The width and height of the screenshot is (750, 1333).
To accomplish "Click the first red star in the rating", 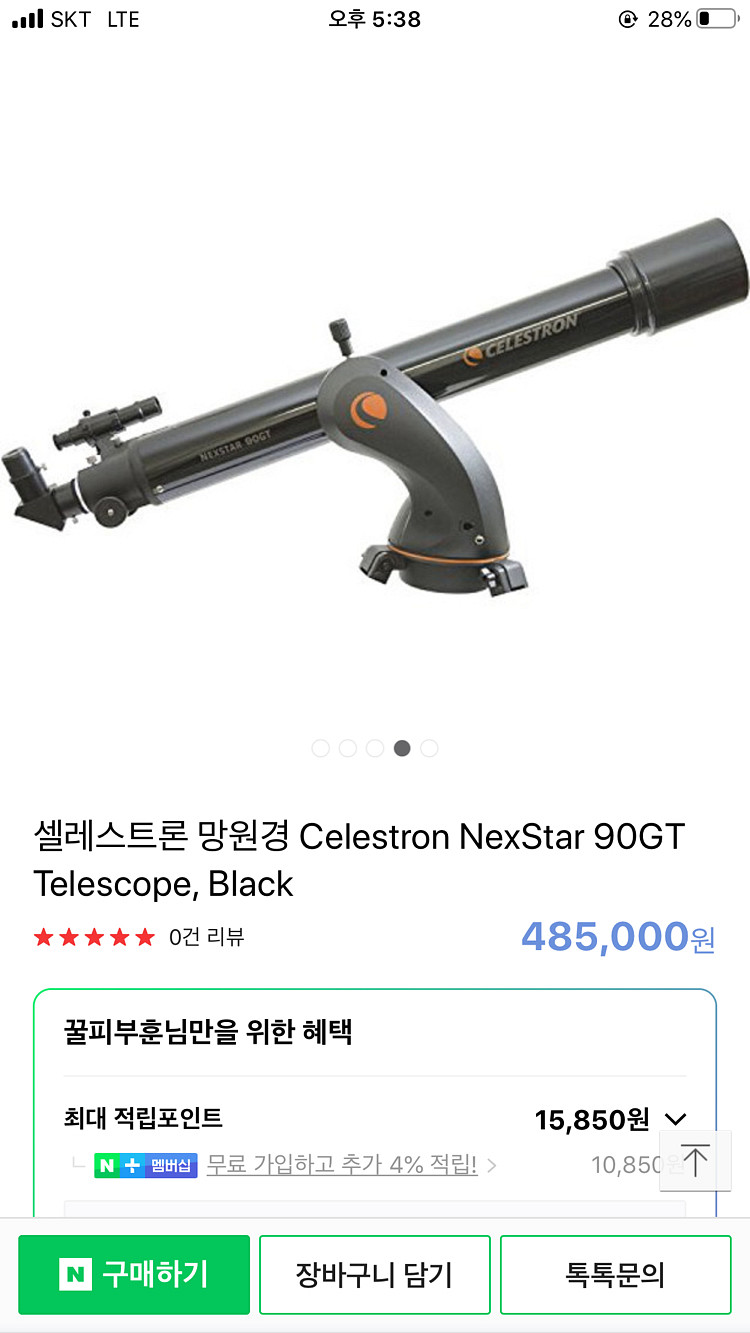I will pyautogui.click(x=43, y=937).
